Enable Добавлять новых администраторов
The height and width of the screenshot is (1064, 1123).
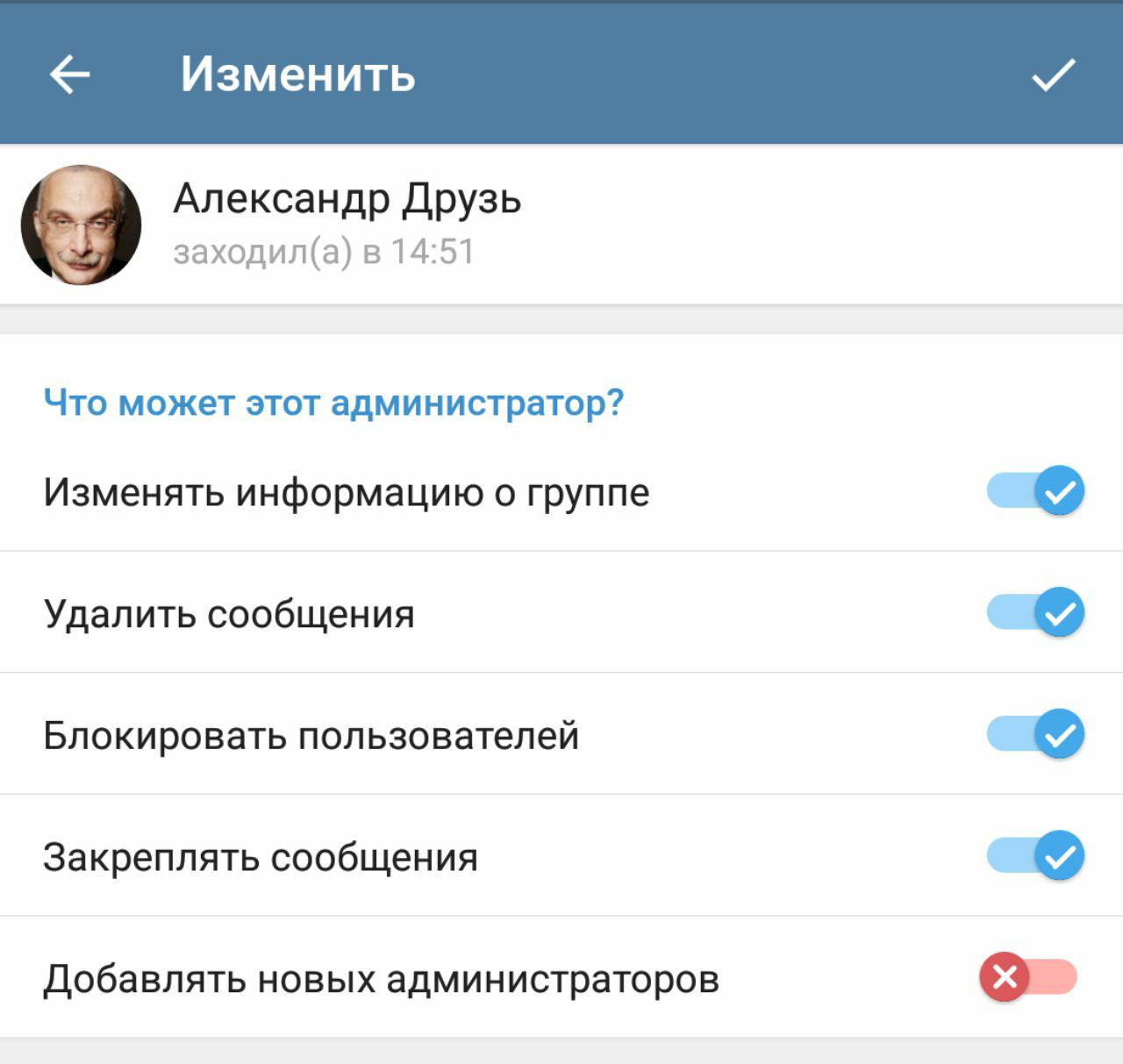coord(1028,977)
